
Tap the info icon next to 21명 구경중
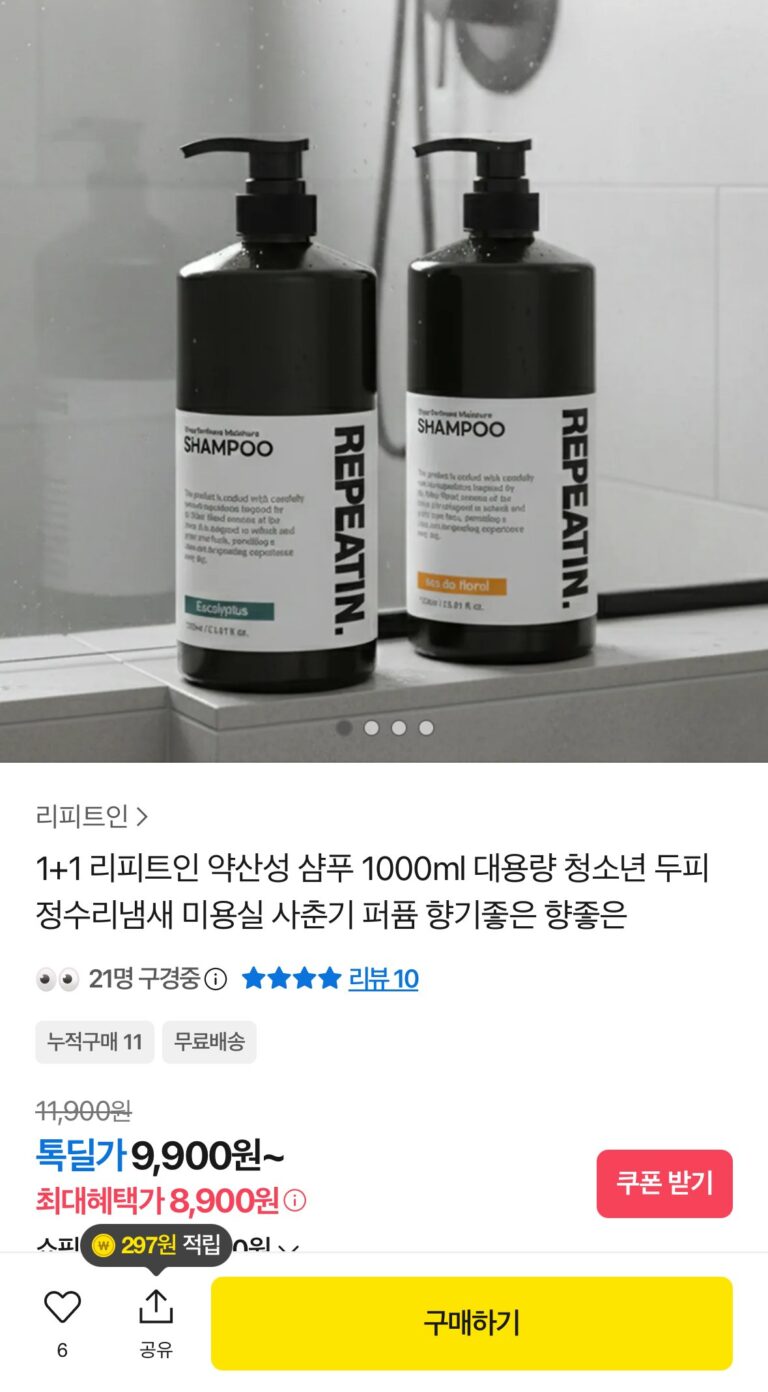pyautogui.click(x=215, y=979)
